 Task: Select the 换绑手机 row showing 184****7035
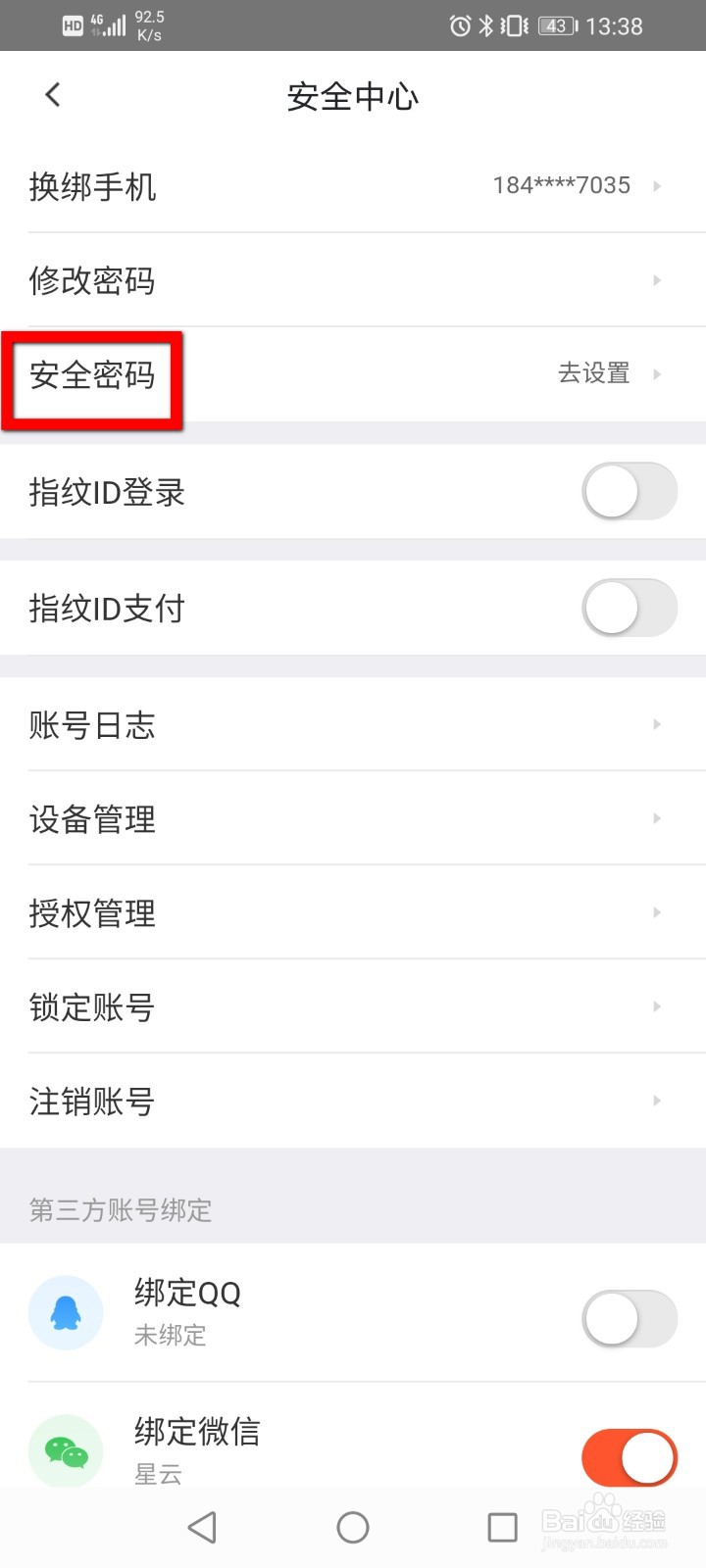coord(353,186)
